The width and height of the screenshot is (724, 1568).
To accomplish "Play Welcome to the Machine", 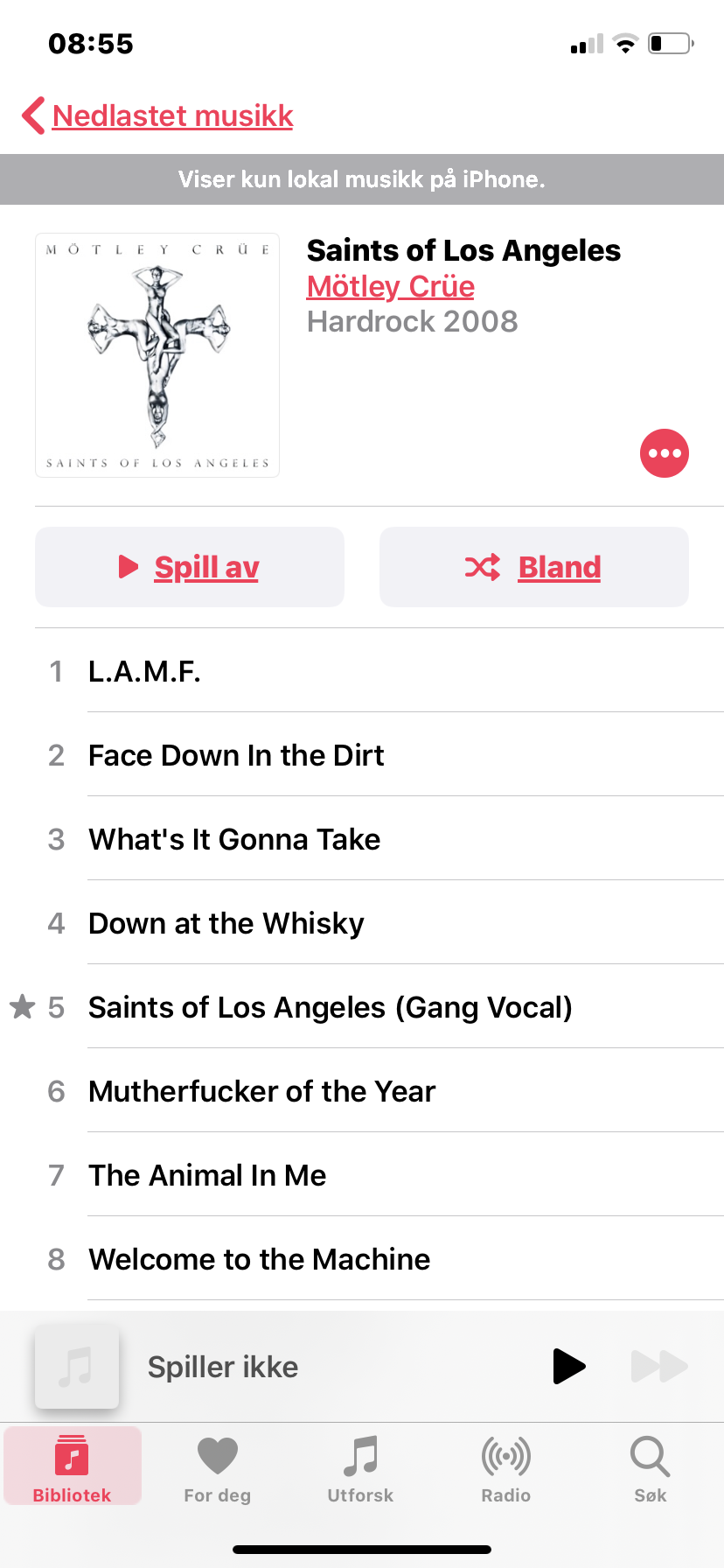I will 362,1259.
